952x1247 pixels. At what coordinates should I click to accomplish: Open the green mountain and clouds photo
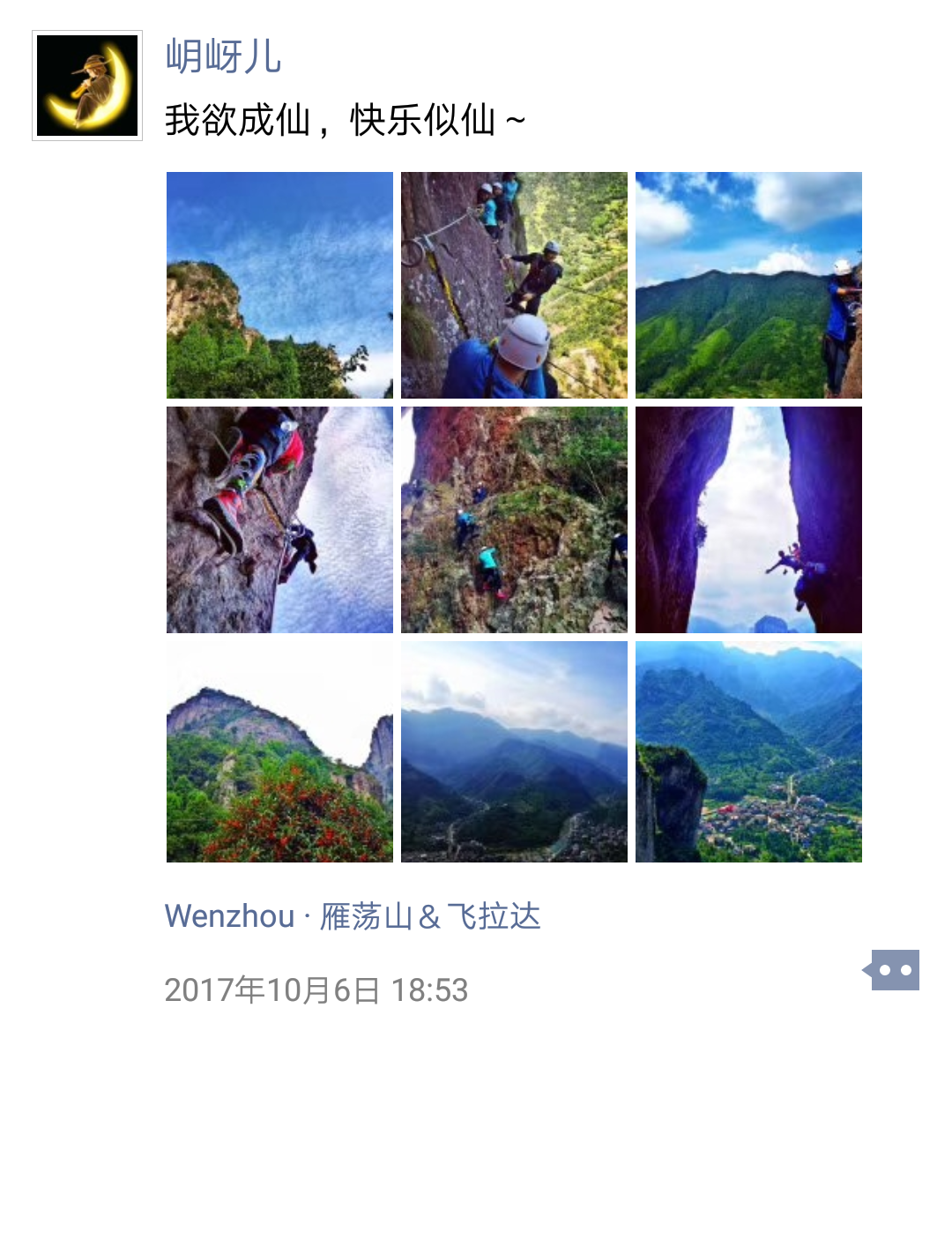[x=748, y=285]
